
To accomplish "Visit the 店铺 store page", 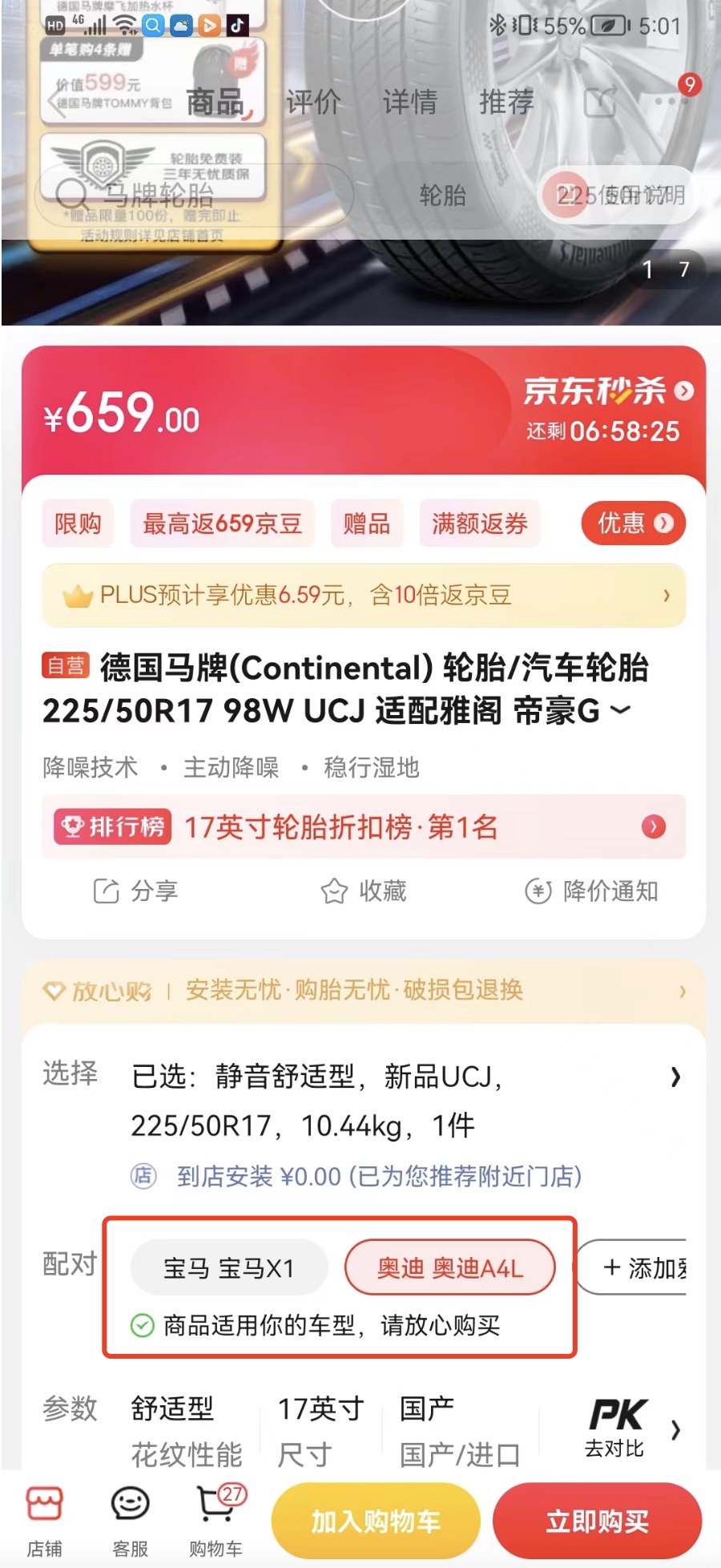I will pos(45,1520).
